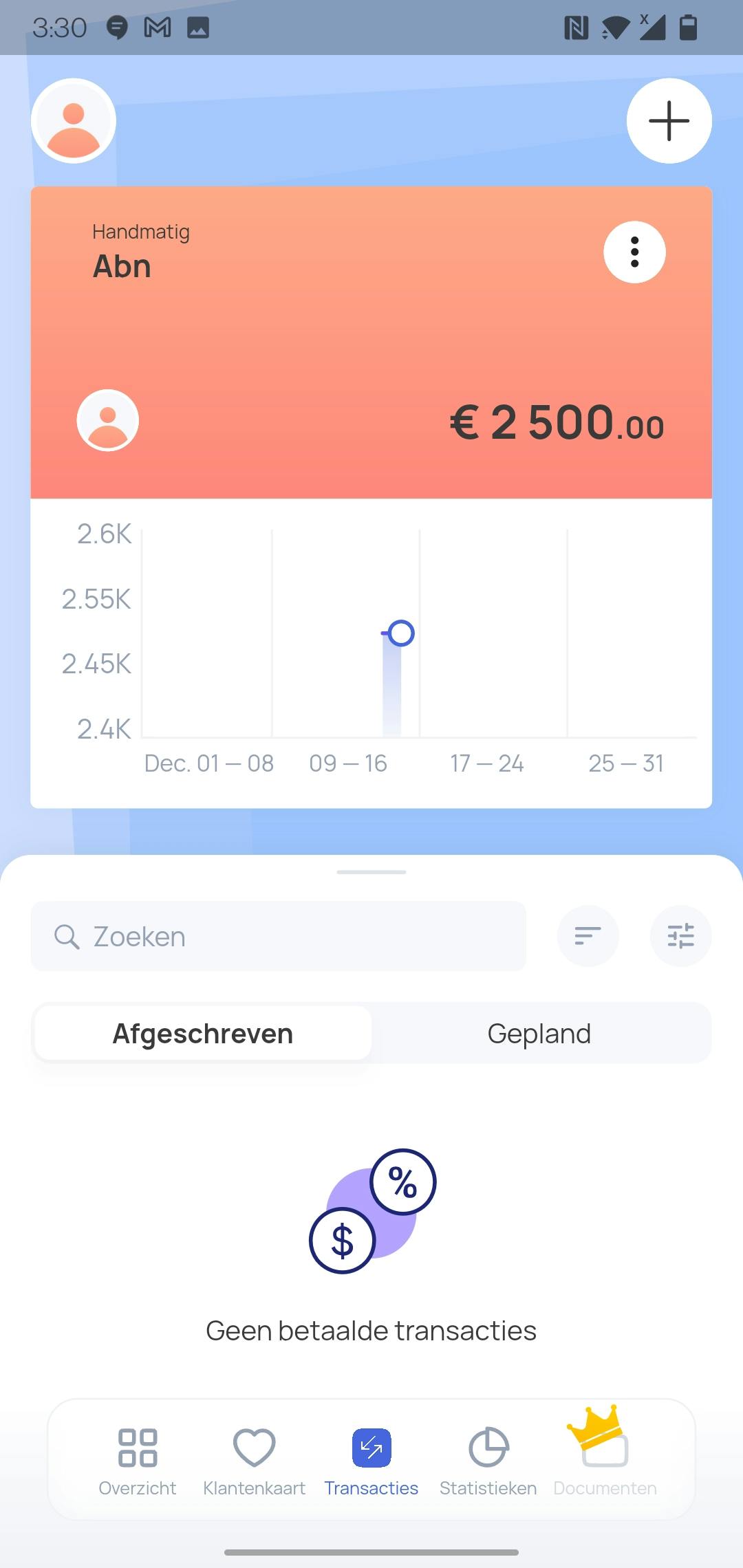This screenshot has width=743, height=1568.
Task: Switch to the Gepland tab
Action: click(x=539, y=1034)
